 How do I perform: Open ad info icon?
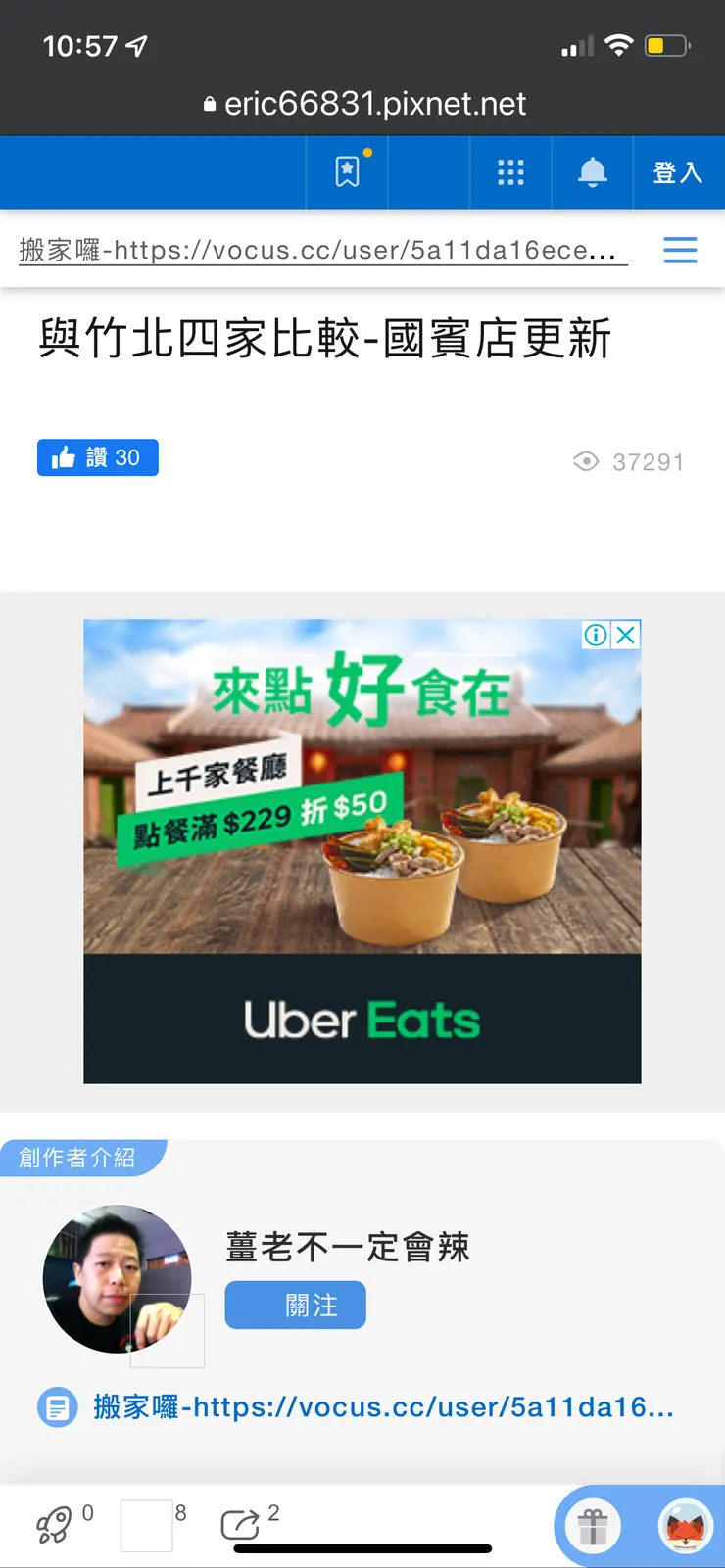595,635
